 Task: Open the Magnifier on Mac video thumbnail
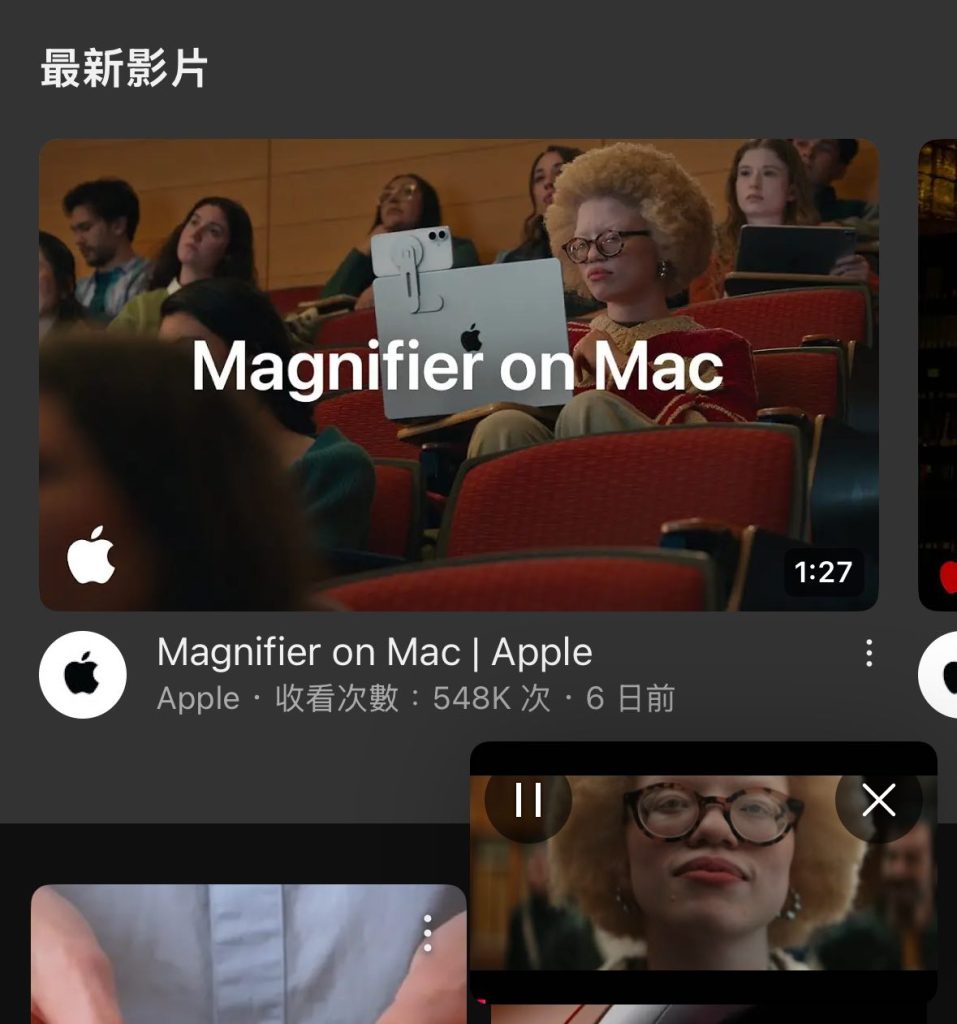click(458, 374)
